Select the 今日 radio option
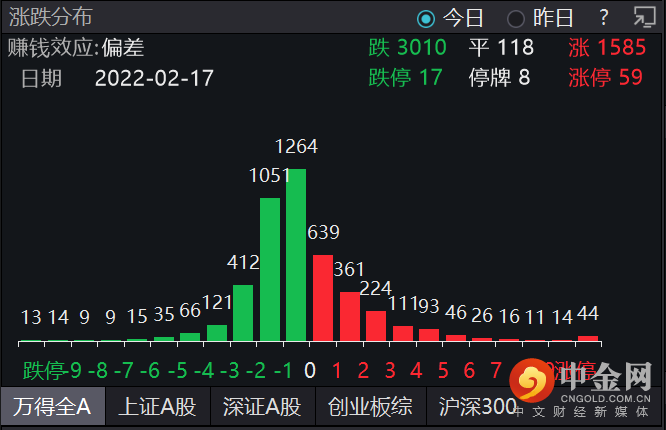 click(427, 18)
